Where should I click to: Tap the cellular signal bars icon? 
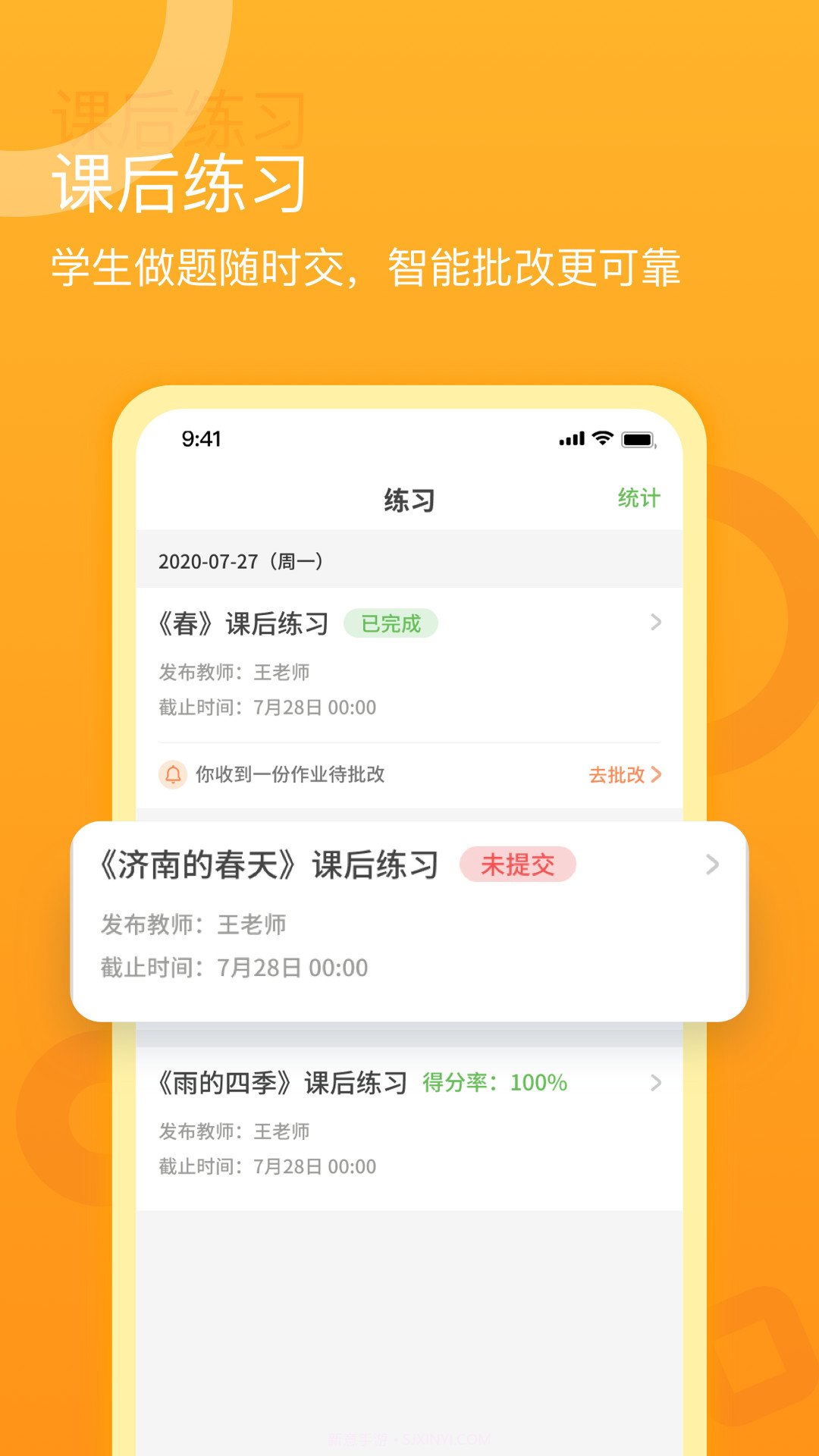pos(570,438)
